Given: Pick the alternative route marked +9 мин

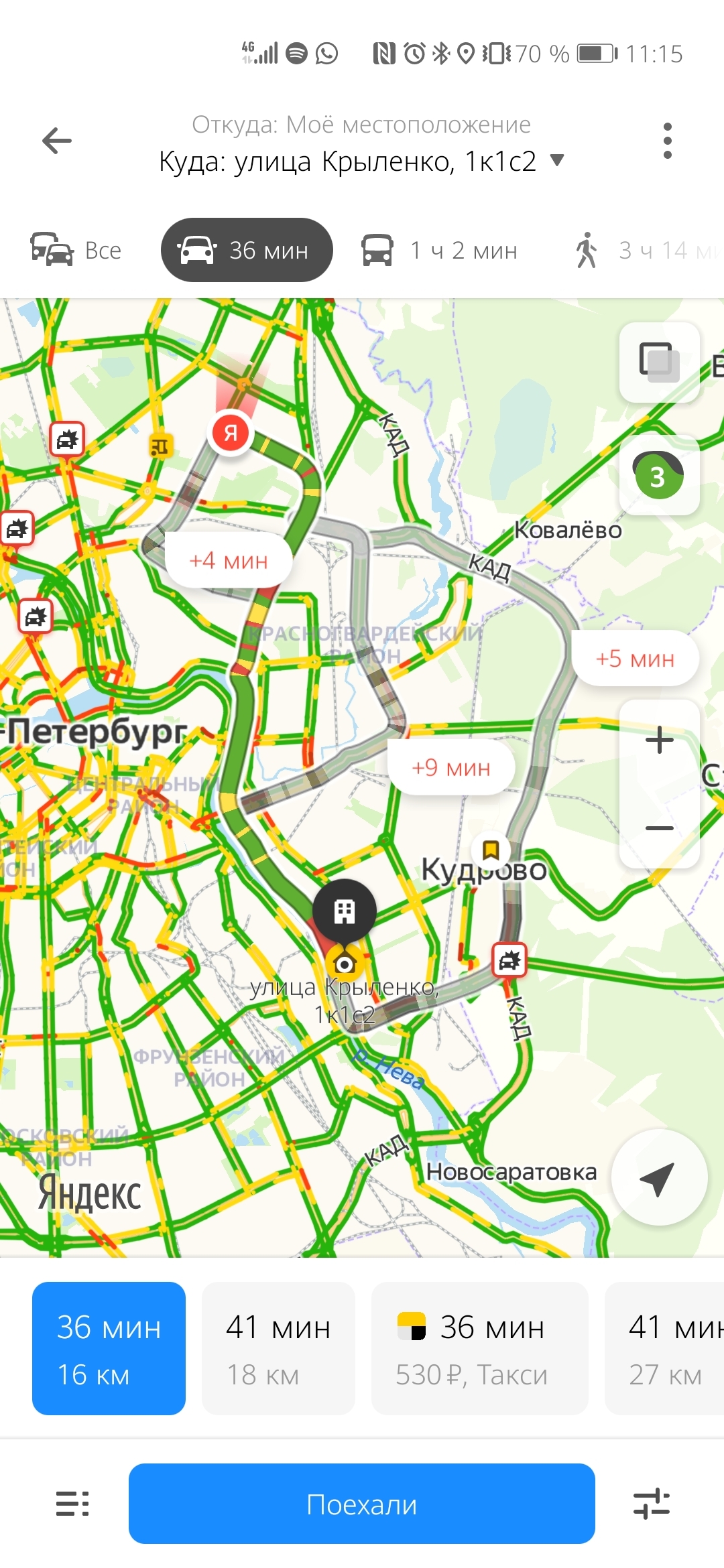Looking at the screenshot, I should click(x=450, y=768).
